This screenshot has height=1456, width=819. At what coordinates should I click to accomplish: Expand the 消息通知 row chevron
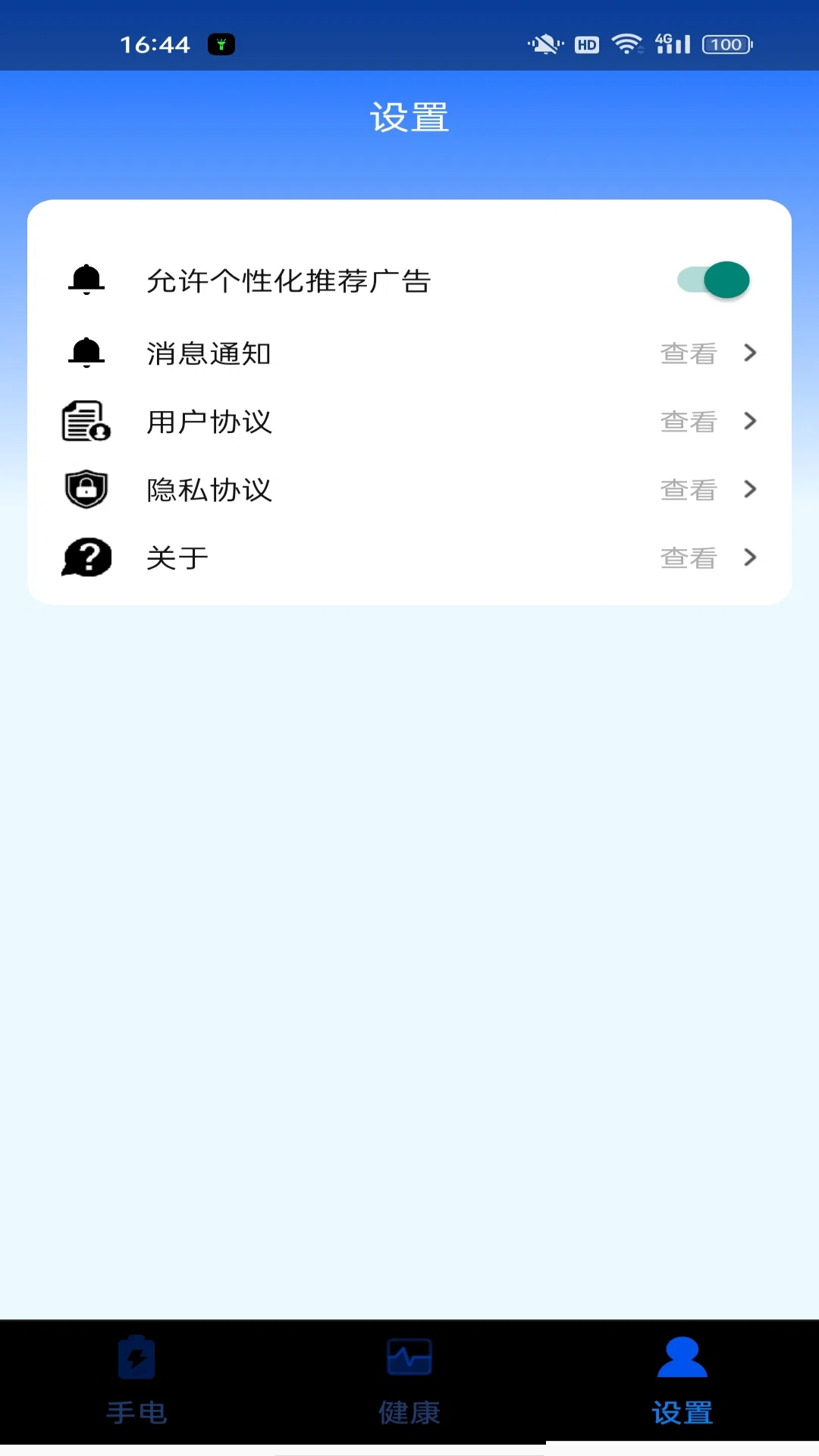point(750,353)
